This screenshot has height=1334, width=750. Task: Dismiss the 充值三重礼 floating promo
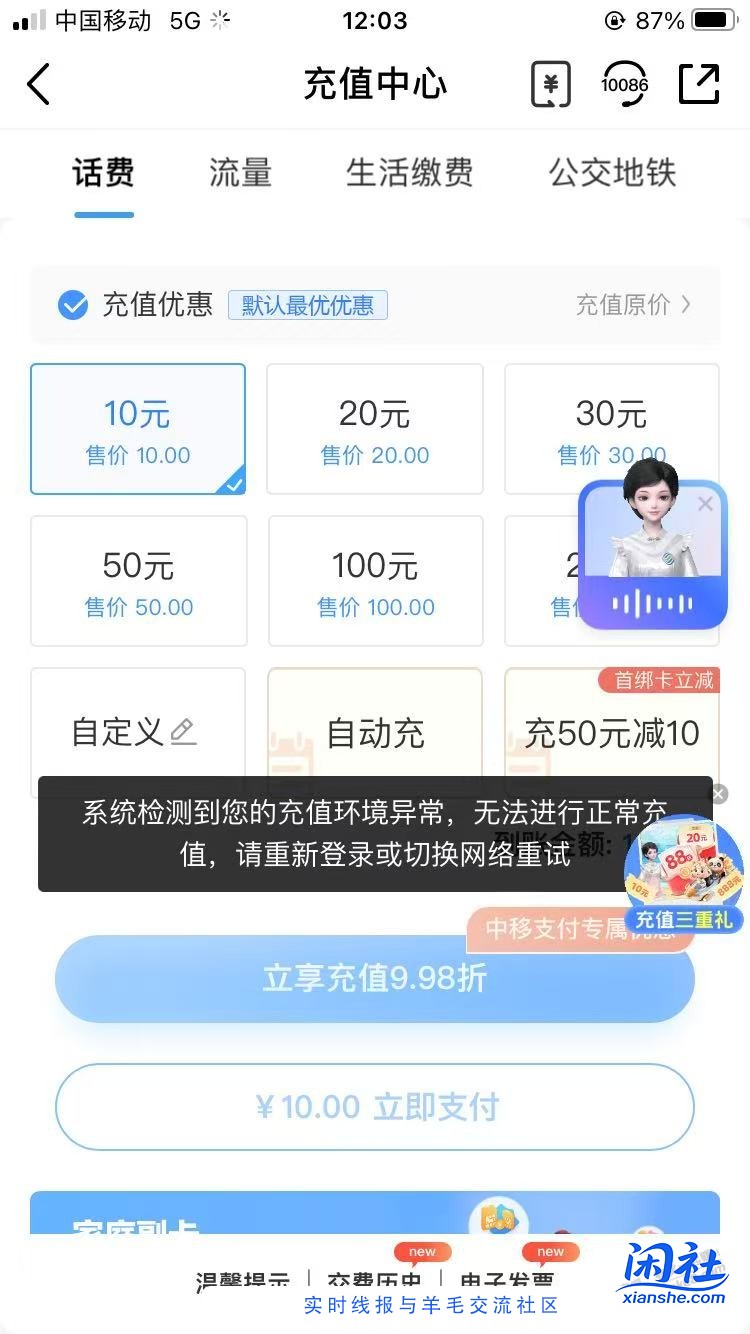tap(718, 794)
